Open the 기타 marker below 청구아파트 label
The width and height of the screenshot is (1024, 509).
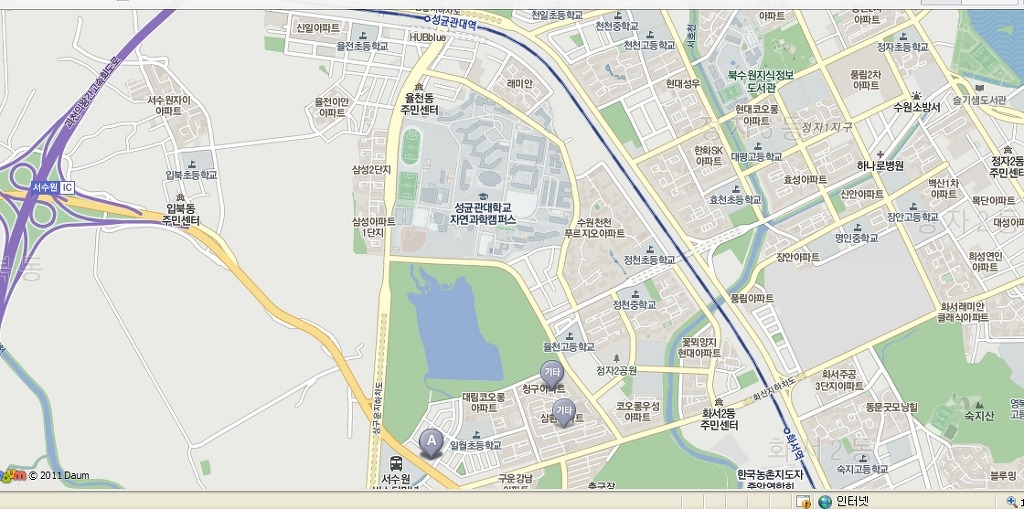click(x=563, y=410)
